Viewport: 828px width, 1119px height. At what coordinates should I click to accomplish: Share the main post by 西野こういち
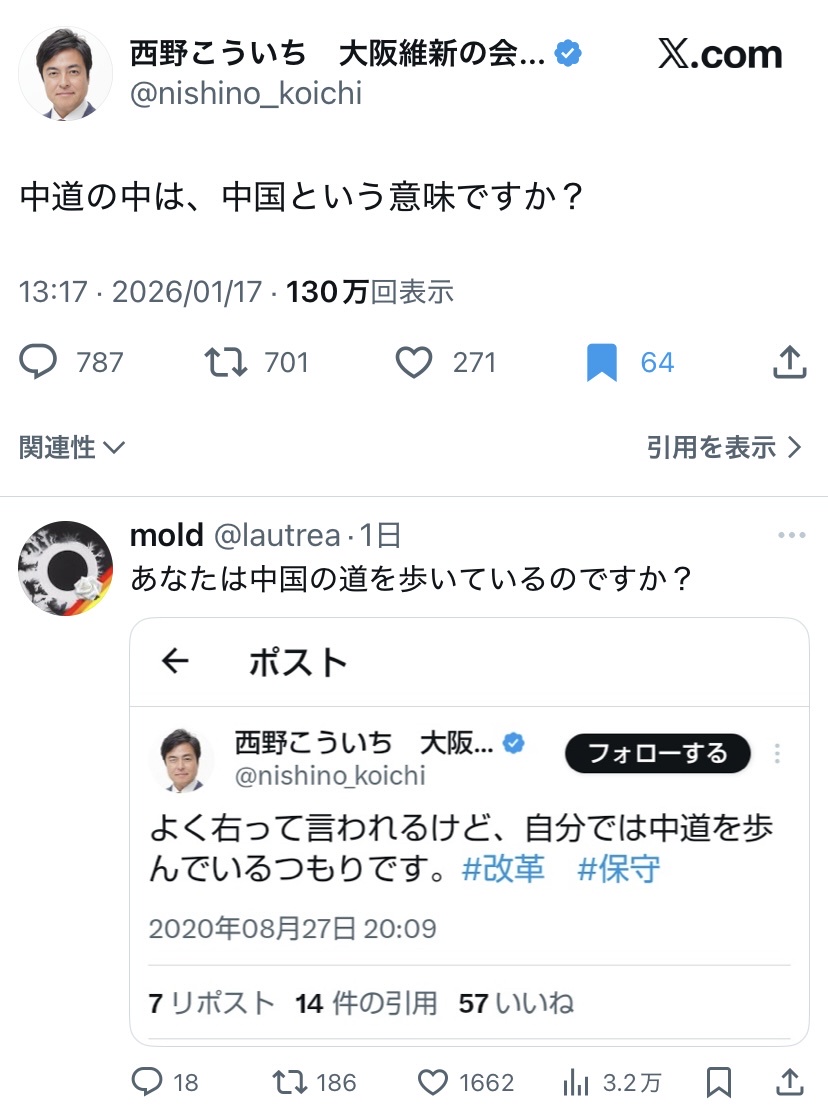click(789, 362)
